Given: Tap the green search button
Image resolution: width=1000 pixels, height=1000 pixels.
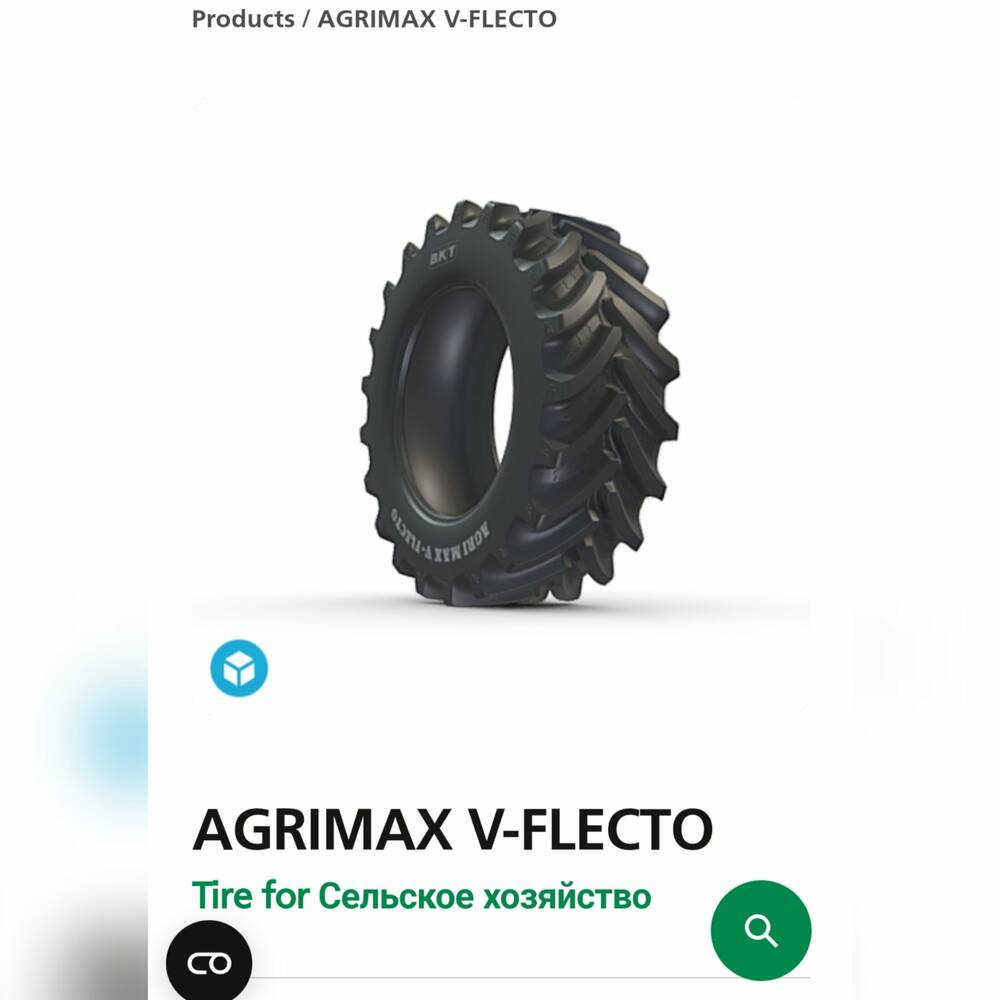Looking at the screenshot, I should [761, 930].
